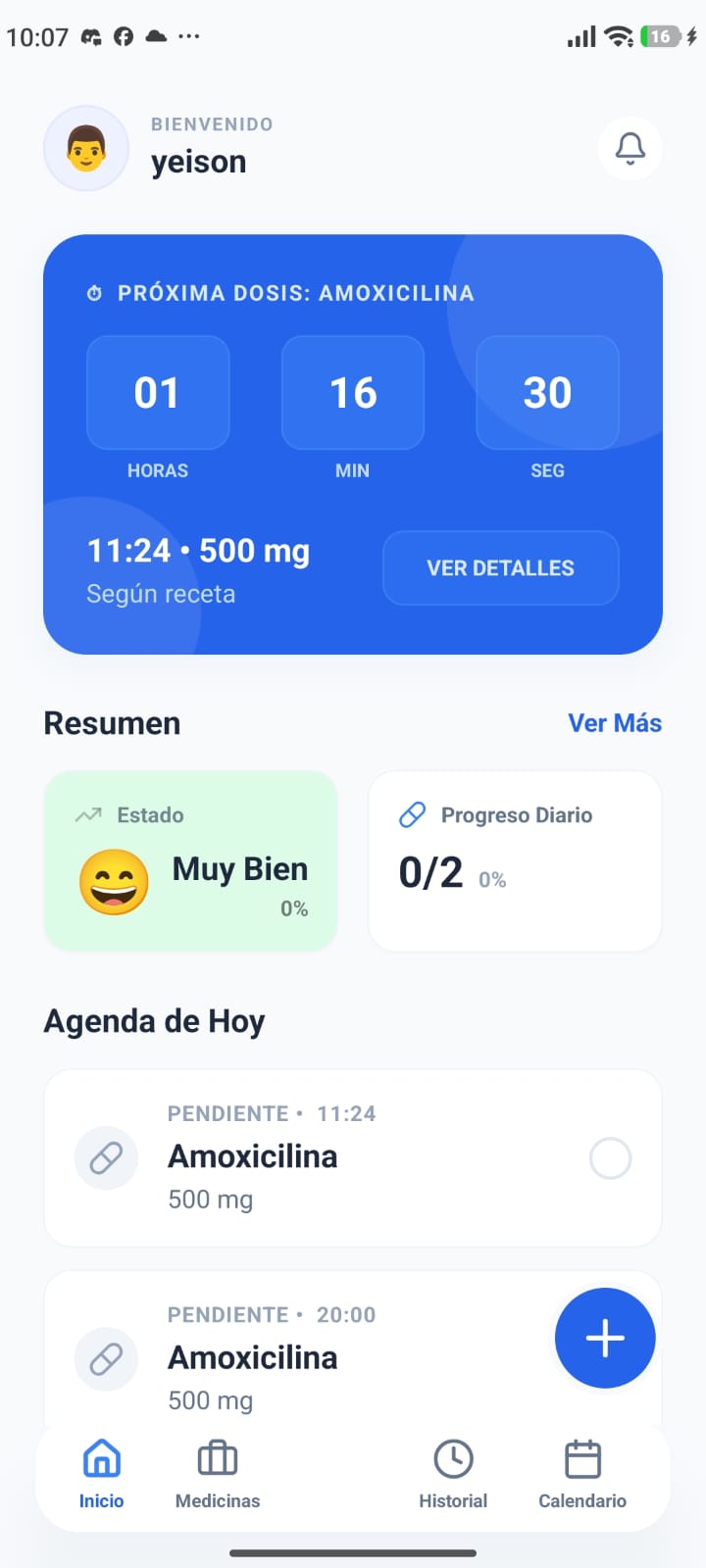Tap yeison's profile avatar
Viewport: 706px width, 1568px height.
click(x=86, y=149)
